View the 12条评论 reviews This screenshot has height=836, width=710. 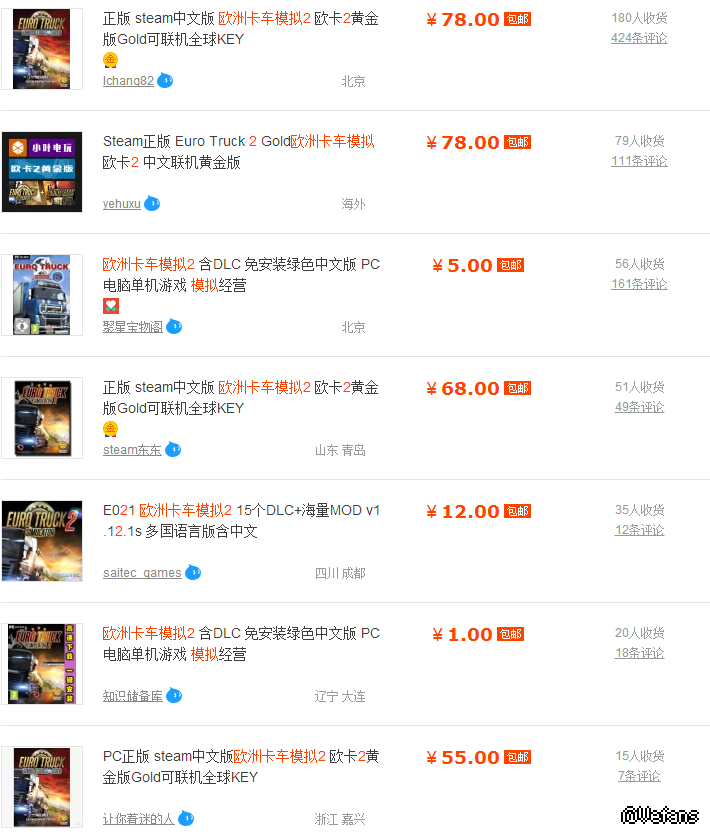coord(639,530)
